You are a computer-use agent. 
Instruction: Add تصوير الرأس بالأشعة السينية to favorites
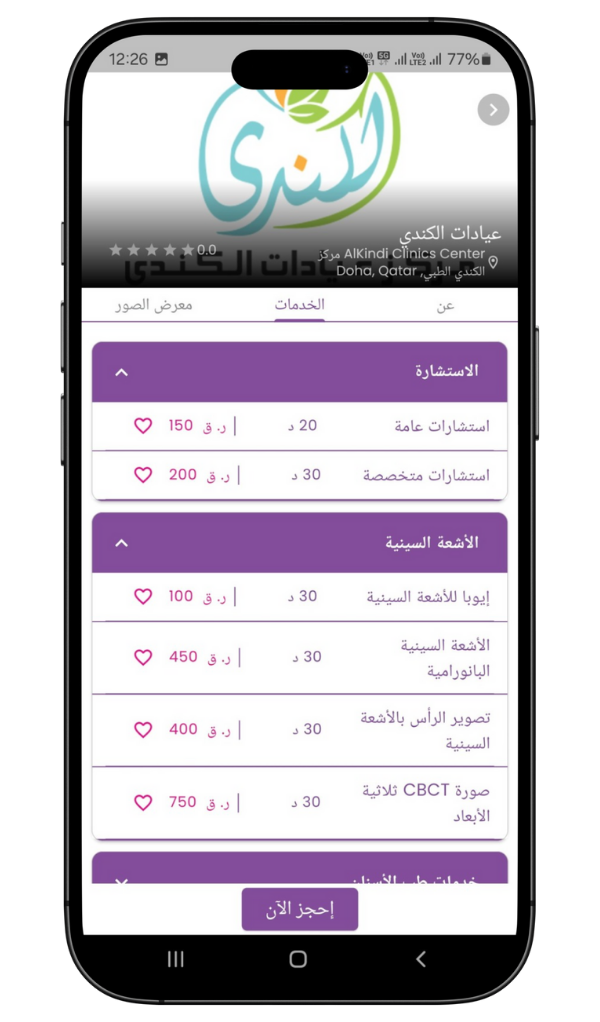(143, 730)
